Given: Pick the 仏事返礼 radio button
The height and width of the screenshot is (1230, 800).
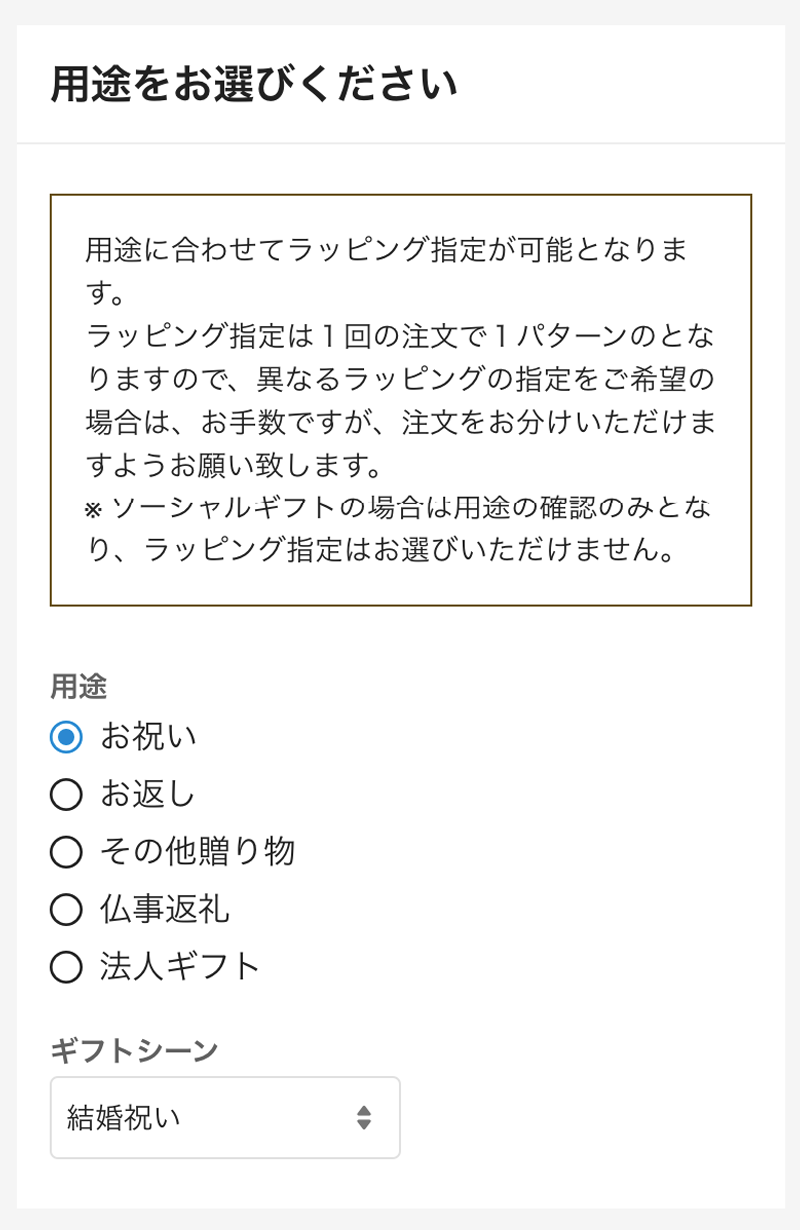Looking at the screenshot, I should tap(66, 909).
